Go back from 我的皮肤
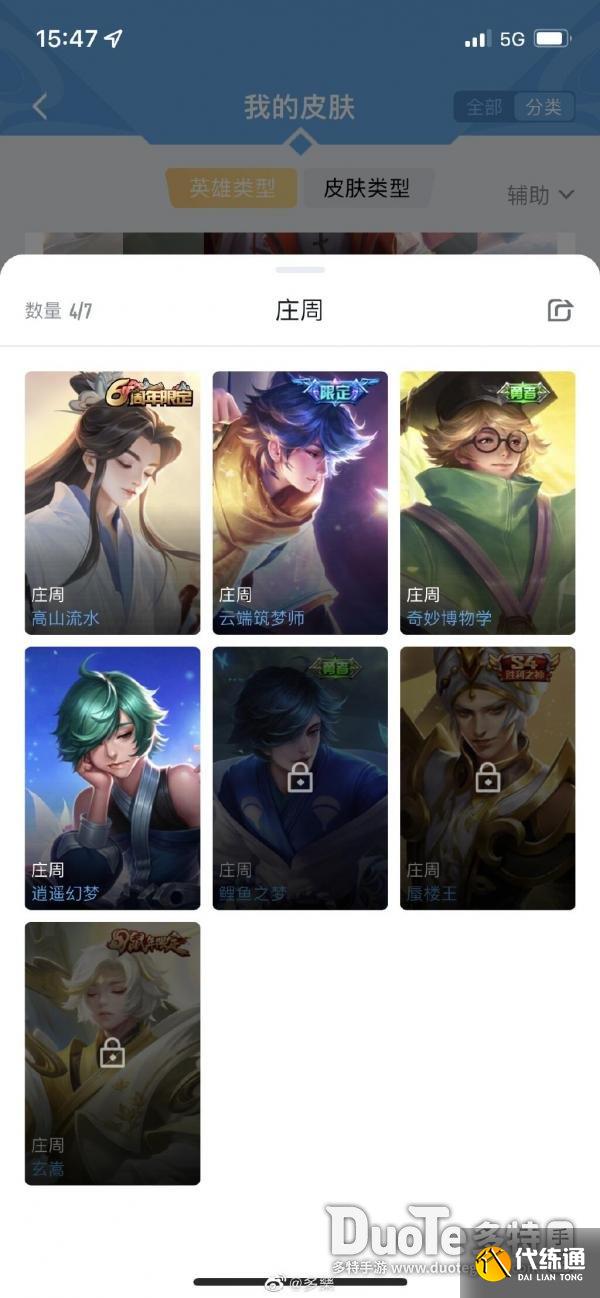The width and height of the screenshot is (600, 1298). [40, 107]
